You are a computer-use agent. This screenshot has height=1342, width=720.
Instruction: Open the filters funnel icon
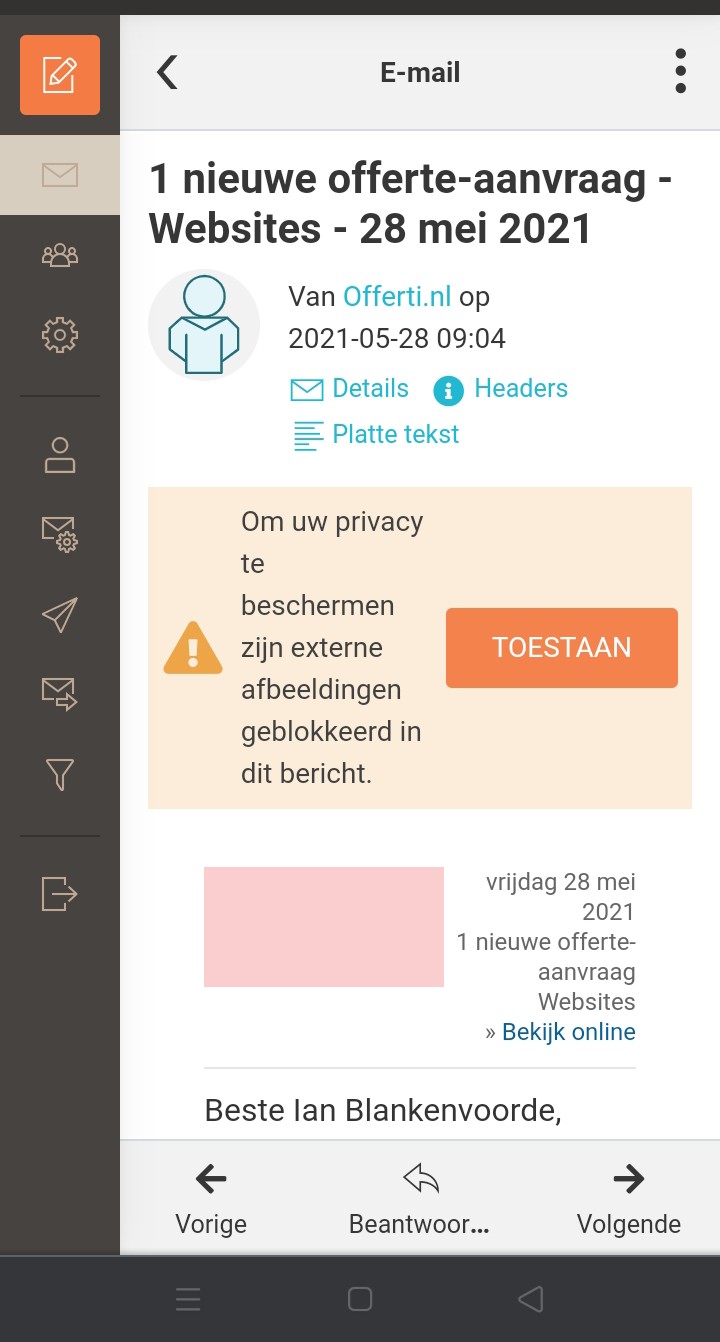pyautogui.click(x=60, y=774)
